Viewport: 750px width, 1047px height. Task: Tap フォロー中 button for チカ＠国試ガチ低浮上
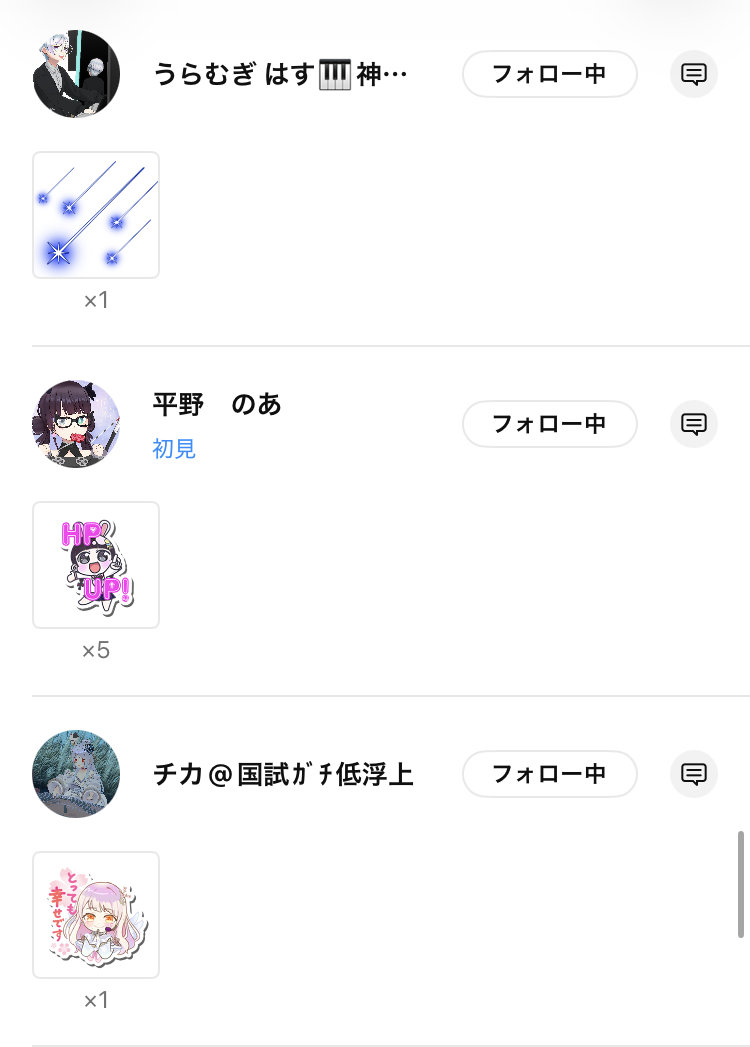549,774
